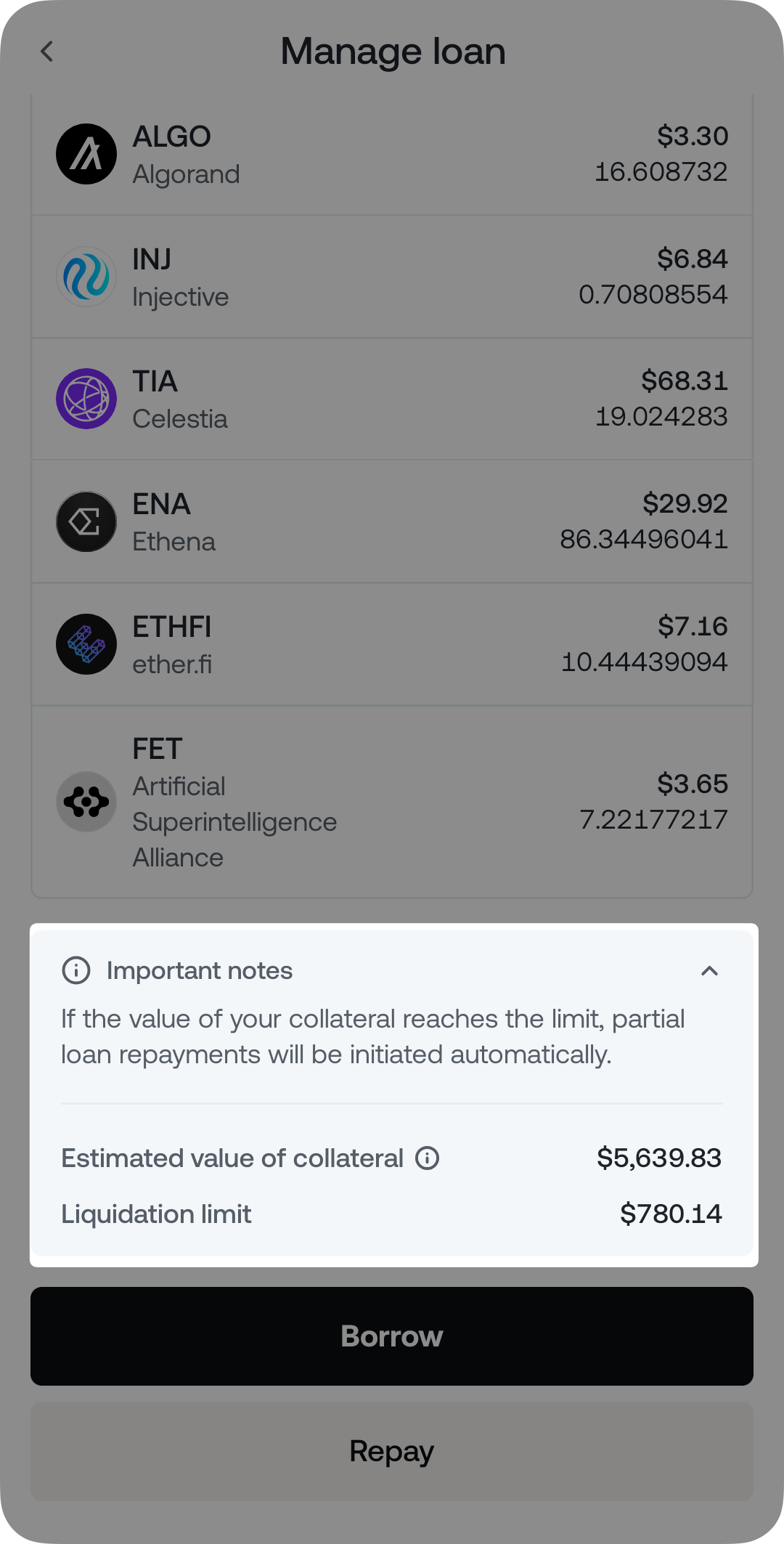Select the ALGO collateral row
This screenshot has height=1544, width=784.
click(x=392, y=153)
